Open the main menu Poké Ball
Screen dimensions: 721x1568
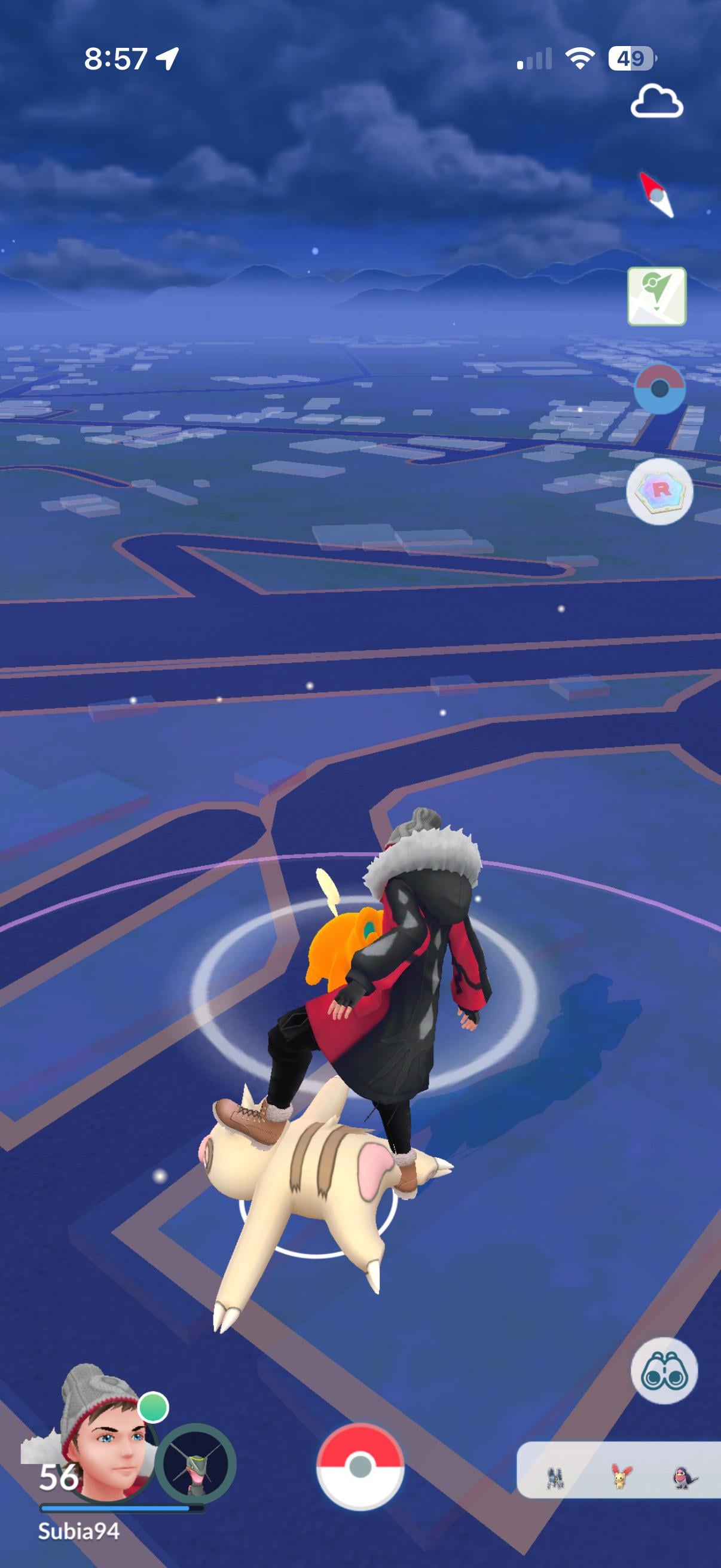click(360, 1466)
